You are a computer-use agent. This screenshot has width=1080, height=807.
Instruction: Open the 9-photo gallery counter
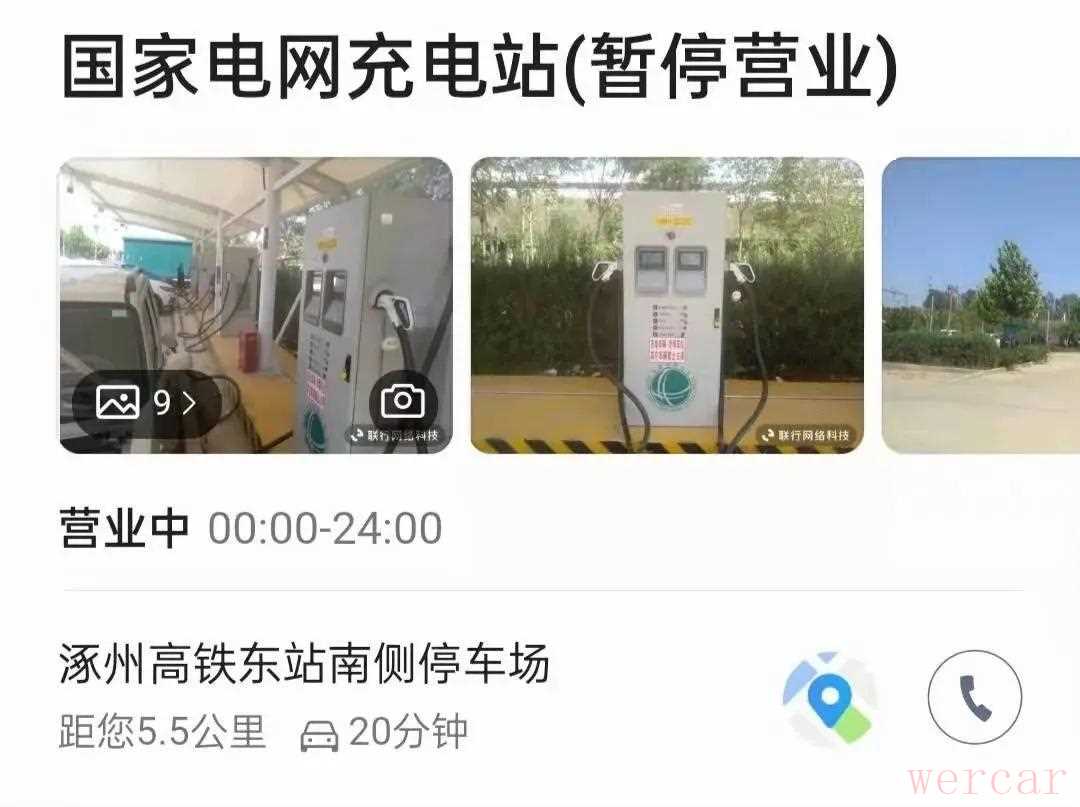pyautogui.click(x=145, y=404)
